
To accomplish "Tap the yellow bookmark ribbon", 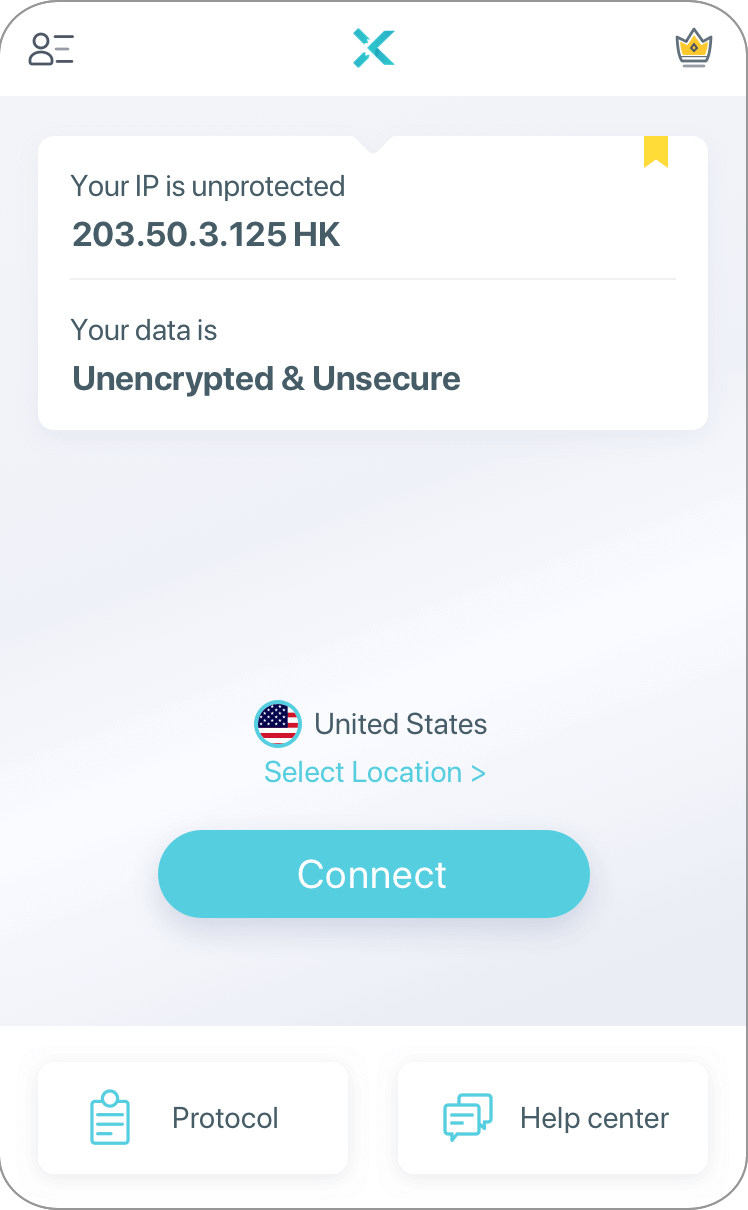I will [x=656, y=152].
